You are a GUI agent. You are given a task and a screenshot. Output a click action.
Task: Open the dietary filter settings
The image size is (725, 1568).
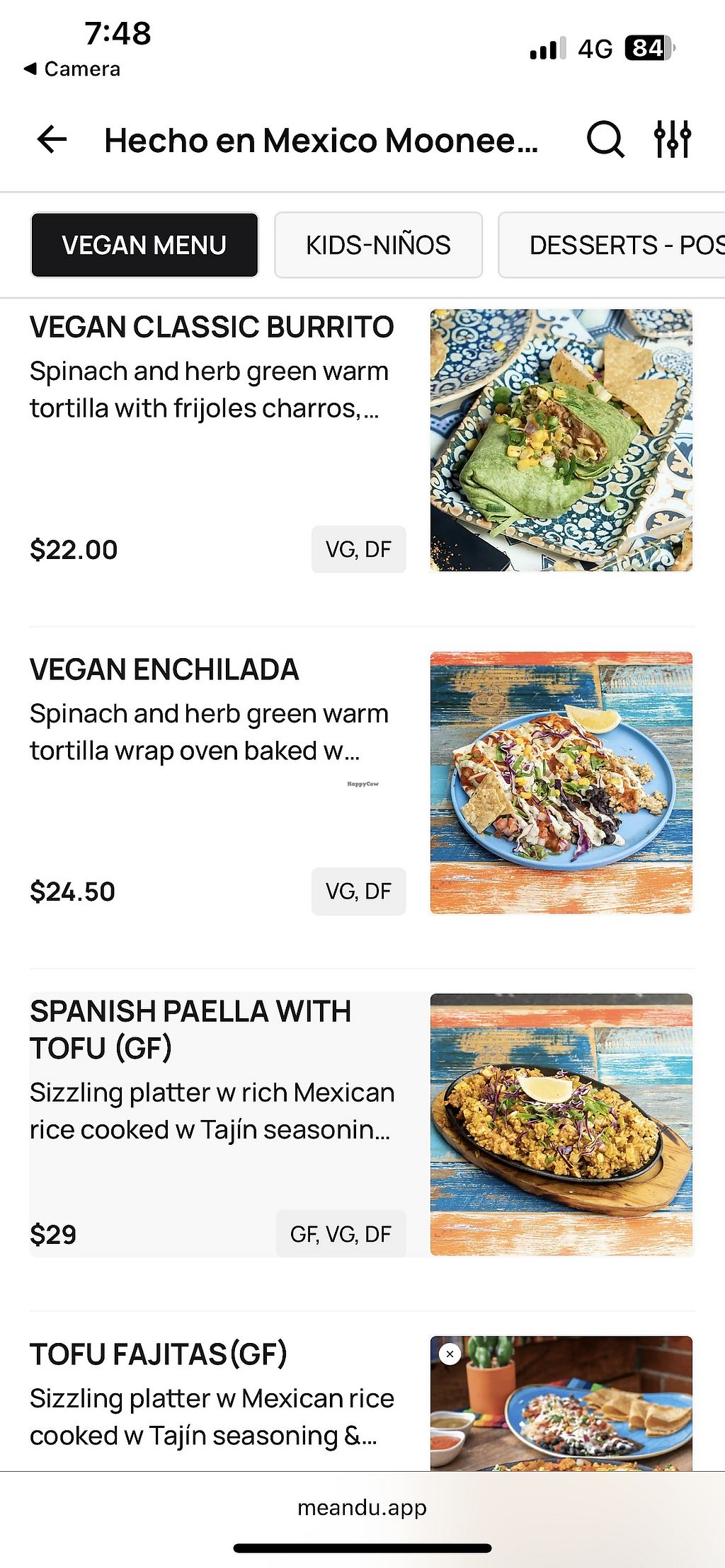tap(672, 139)
